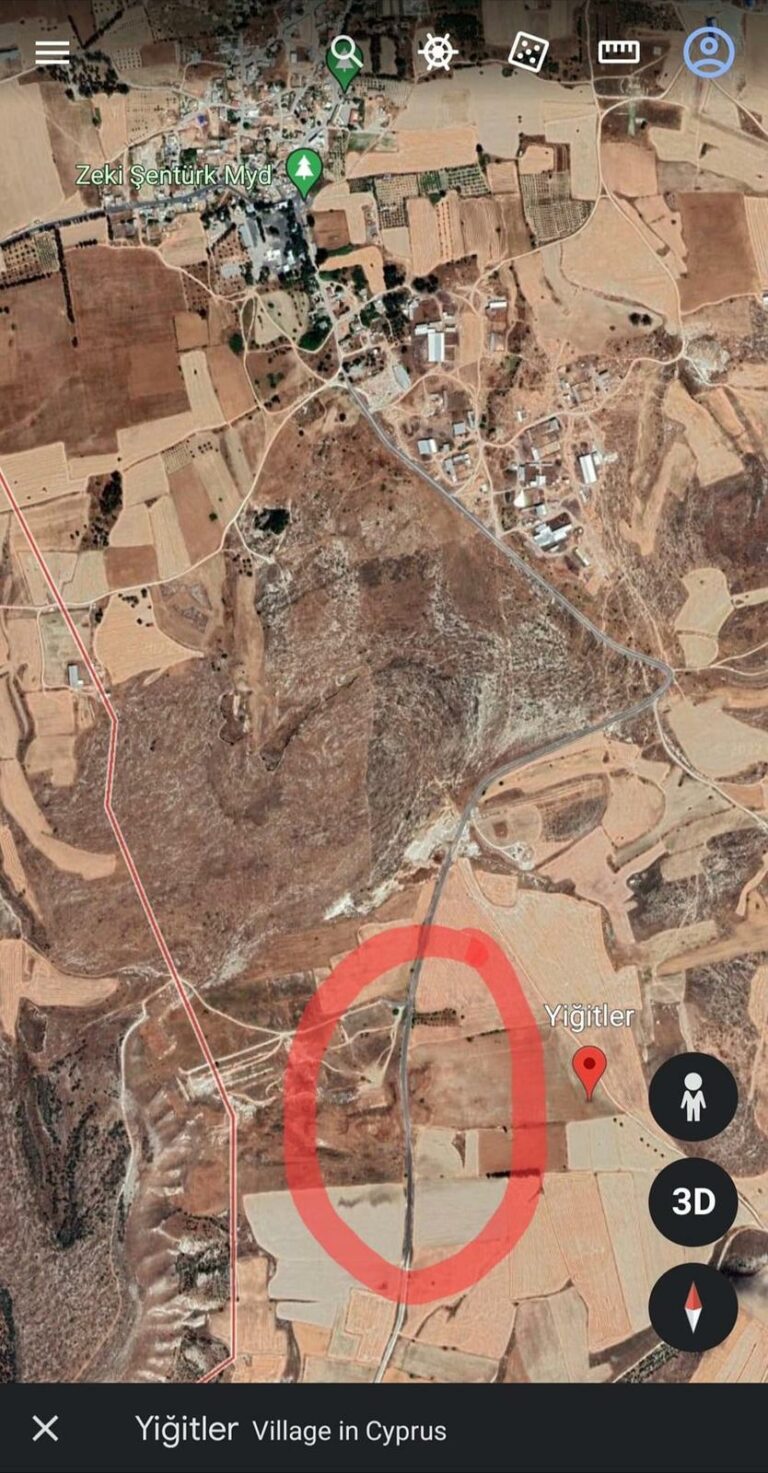Enter Street View with pegman
Screen dimensions: 768x1473
[693, 1097]
